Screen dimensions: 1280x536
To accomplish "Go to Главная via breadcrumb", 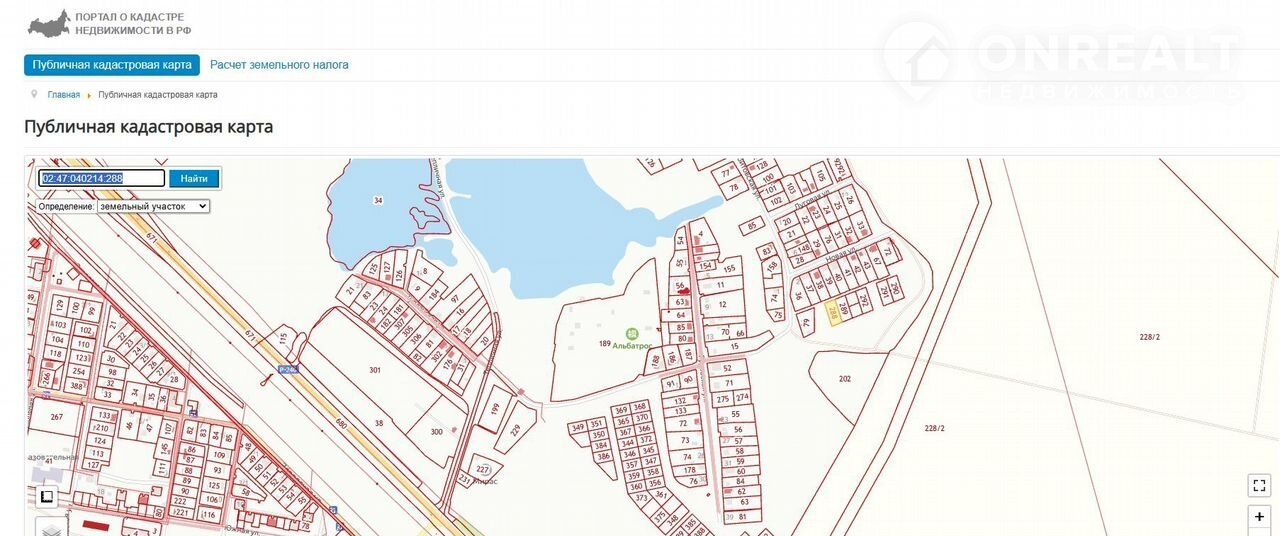I will click(x=64, y=95).
